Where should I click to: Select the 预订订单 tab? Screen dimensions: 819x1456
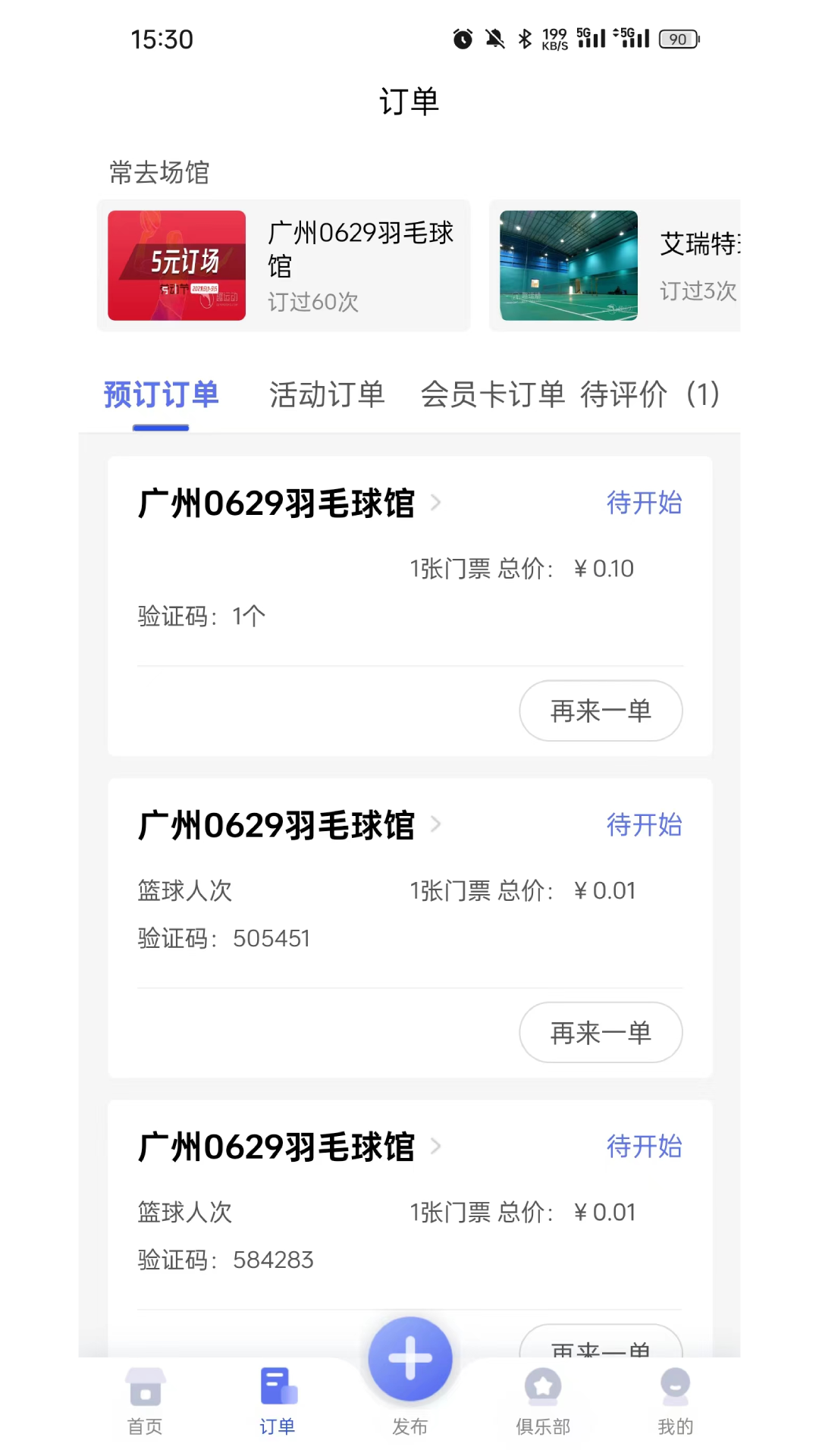pos(160,395)
